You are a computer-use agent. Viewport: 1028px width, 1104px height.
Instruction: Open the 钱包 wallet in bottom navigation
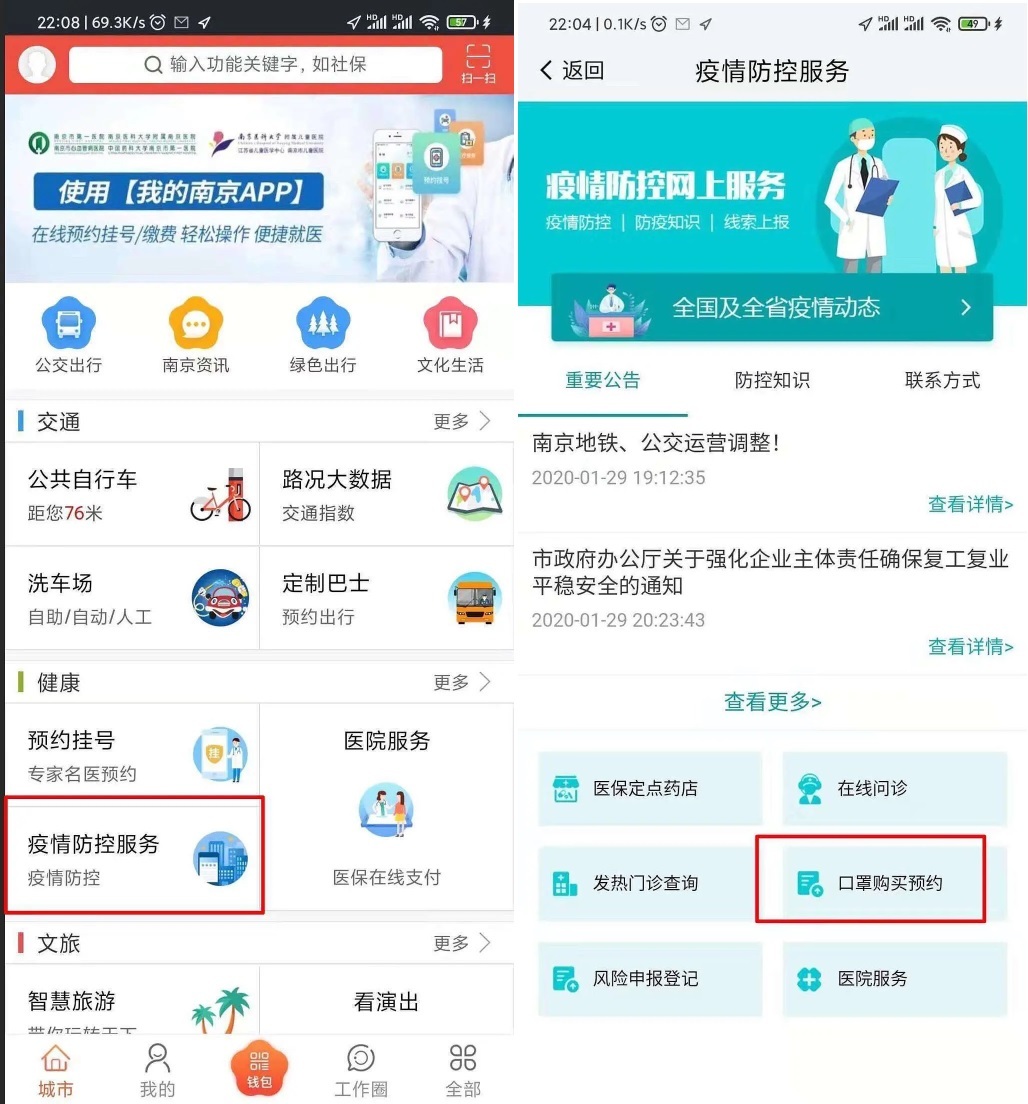click(x=259, y=1068)
